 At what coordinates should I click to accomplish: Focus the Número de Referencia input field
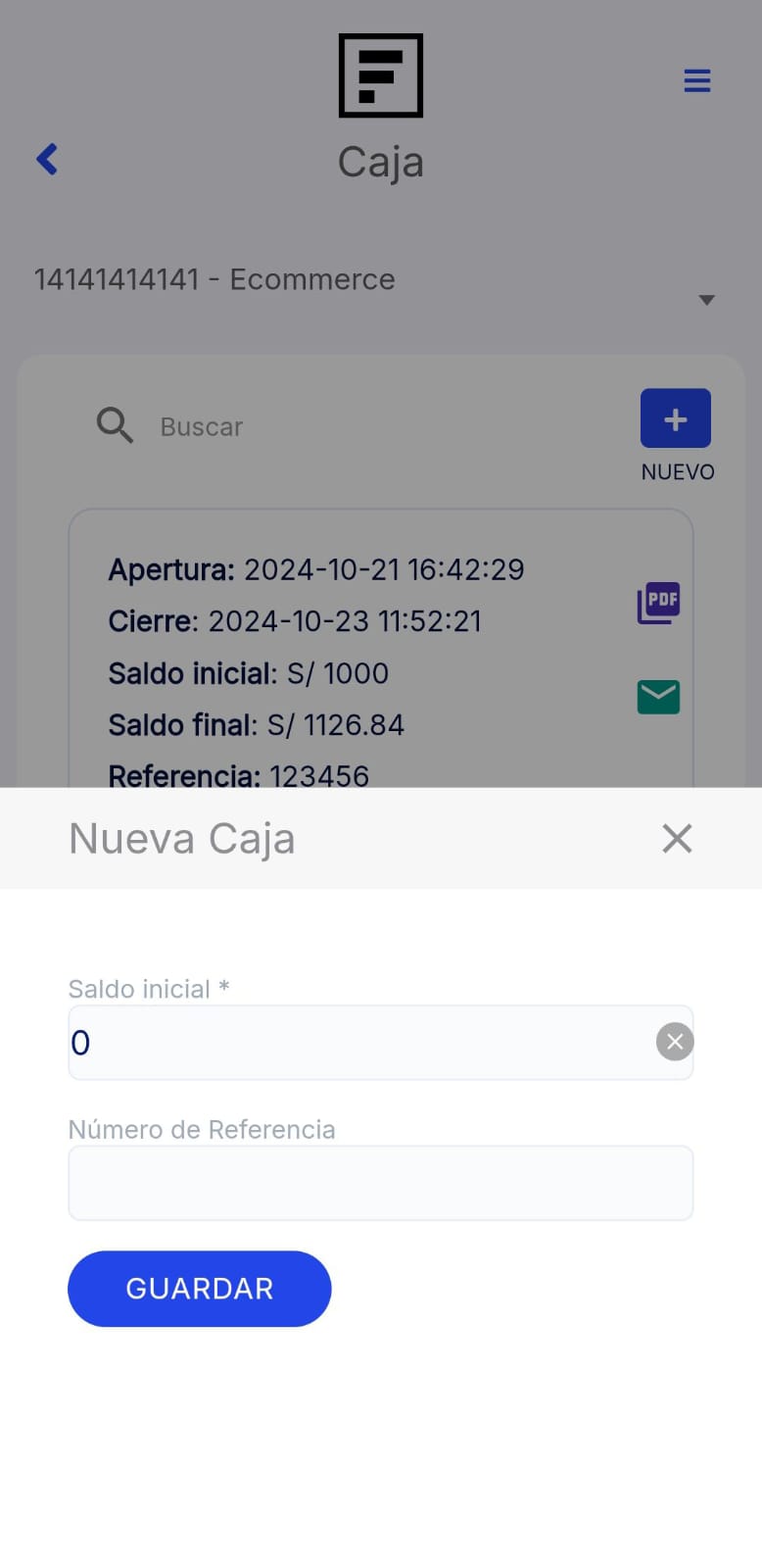380,1182
